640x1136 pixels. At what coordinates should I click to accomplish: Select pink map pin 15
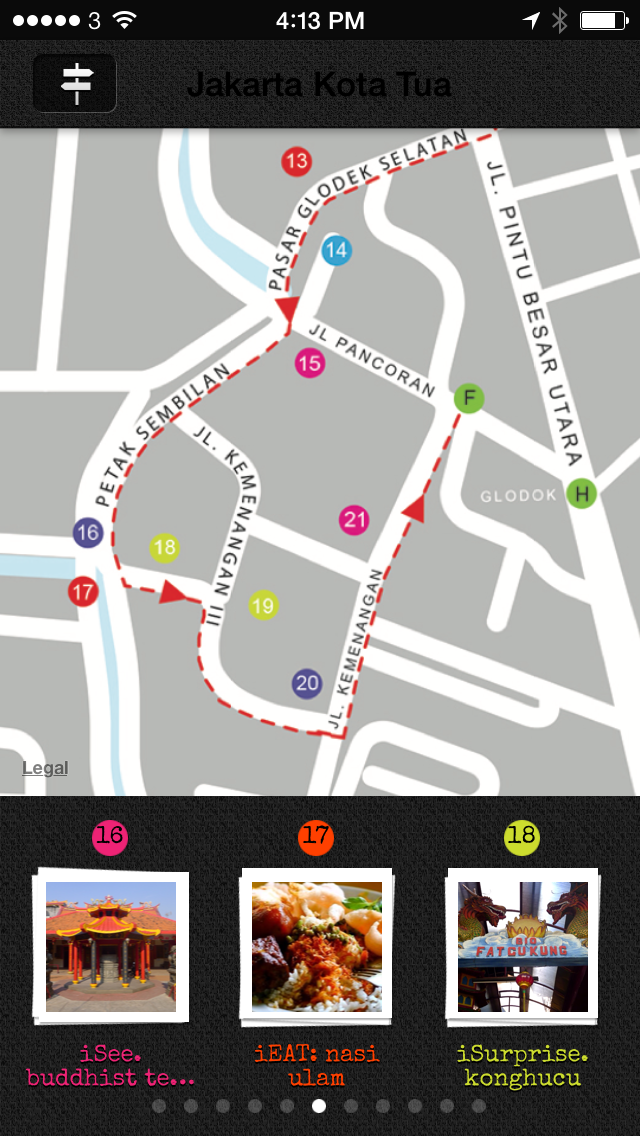(309, 363)
